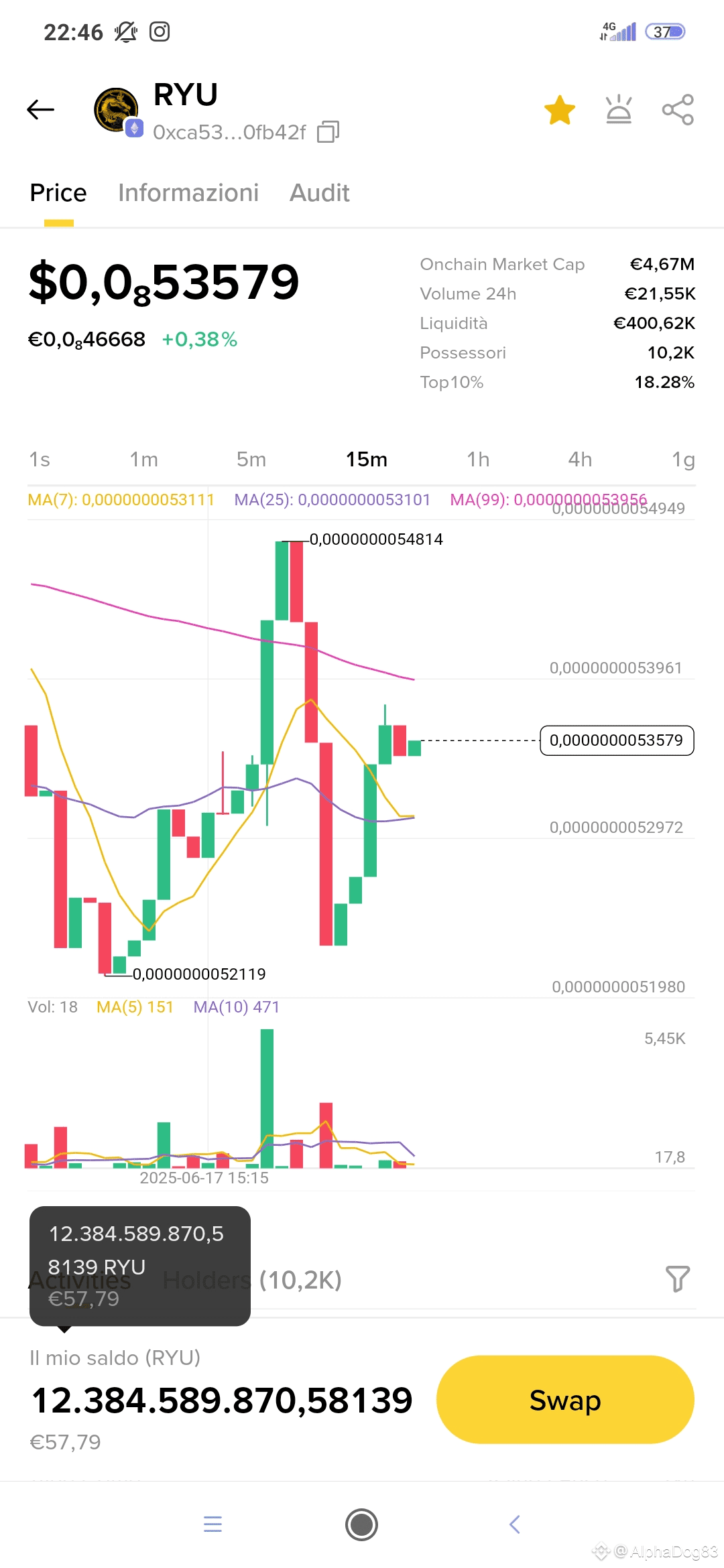Remove RYU from favorites star
The image size is (724, 1568).
[x=559, y=110]
